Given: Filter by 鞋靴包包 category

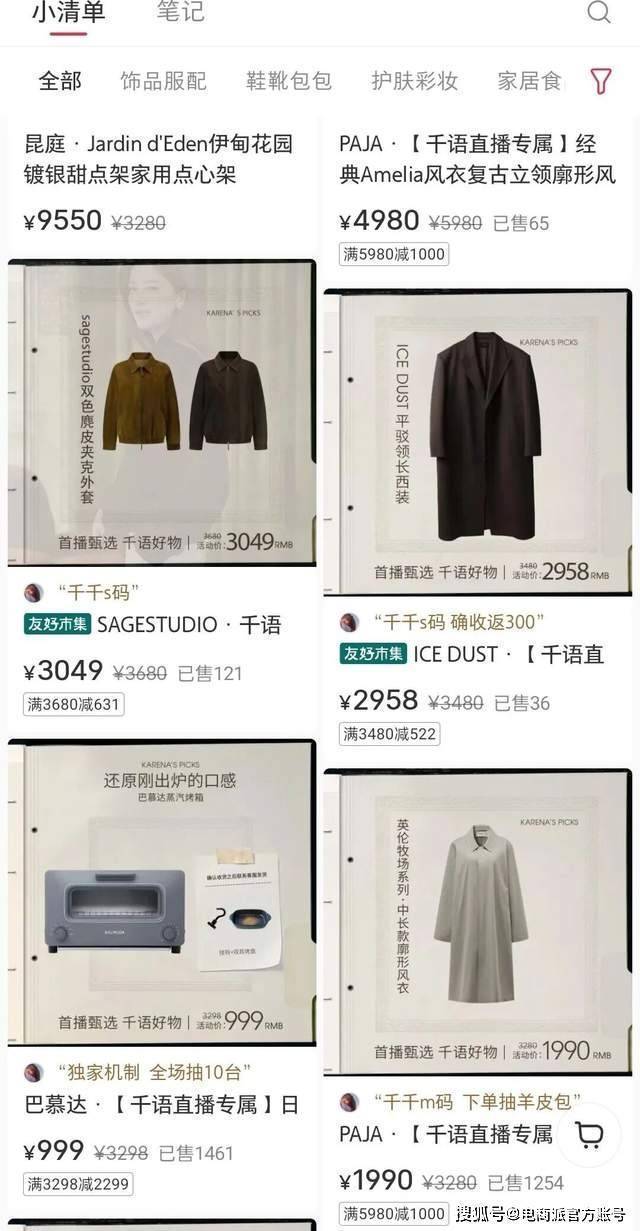Looking at the screenshot, I should (289, 81).
